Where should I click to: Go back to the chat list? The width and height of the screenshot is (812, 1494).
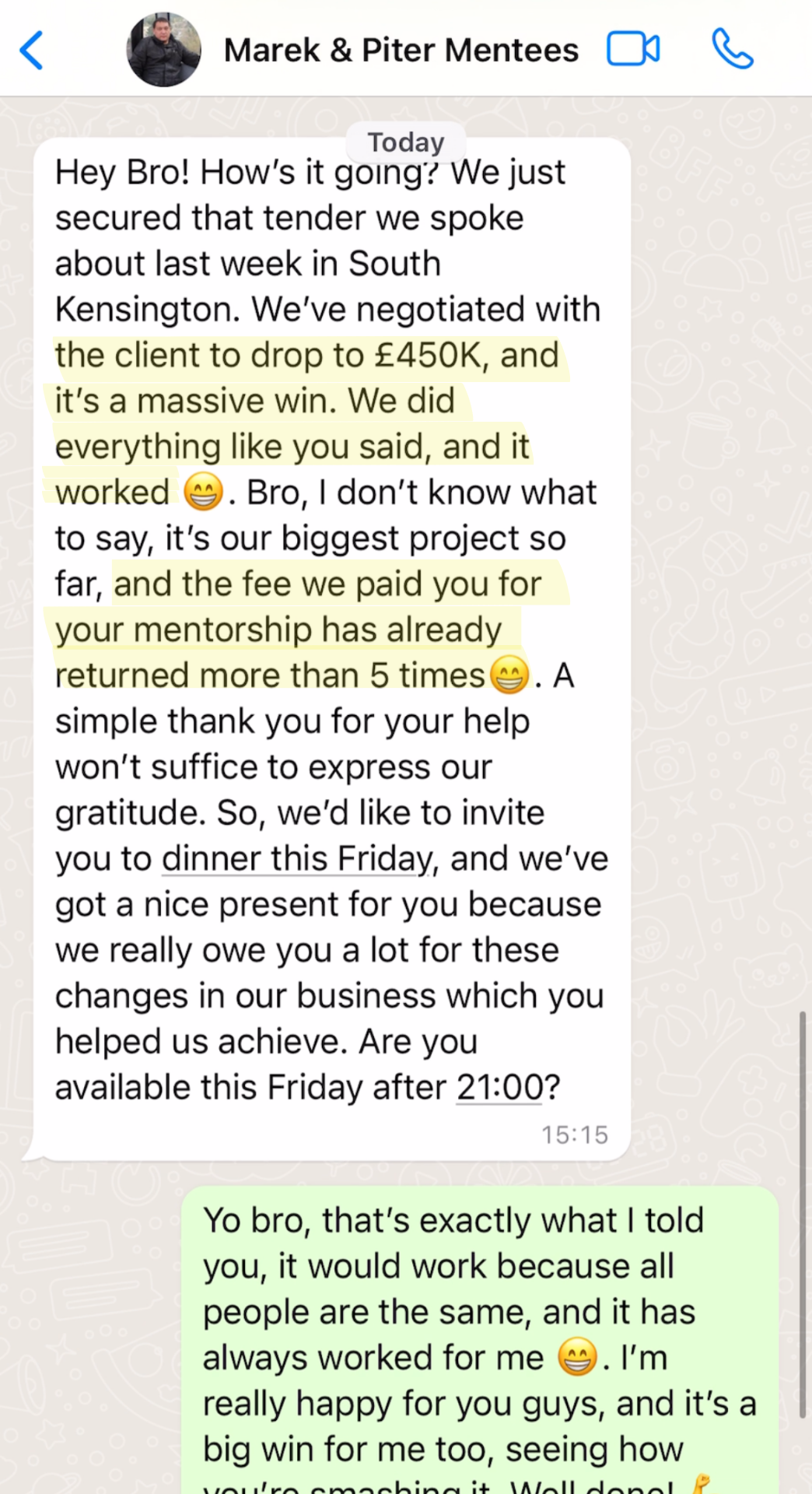32,51
